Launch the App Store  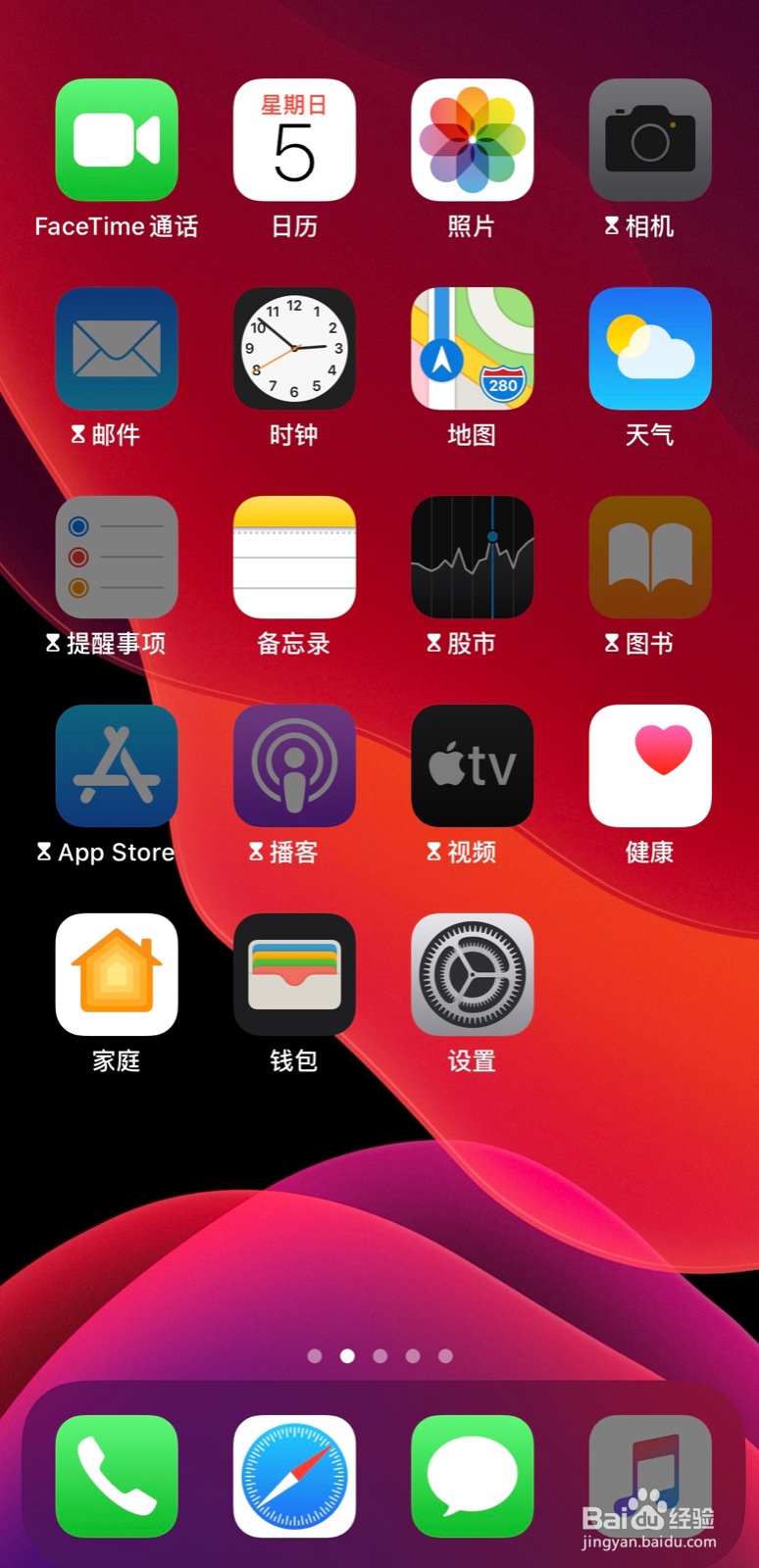117,765
